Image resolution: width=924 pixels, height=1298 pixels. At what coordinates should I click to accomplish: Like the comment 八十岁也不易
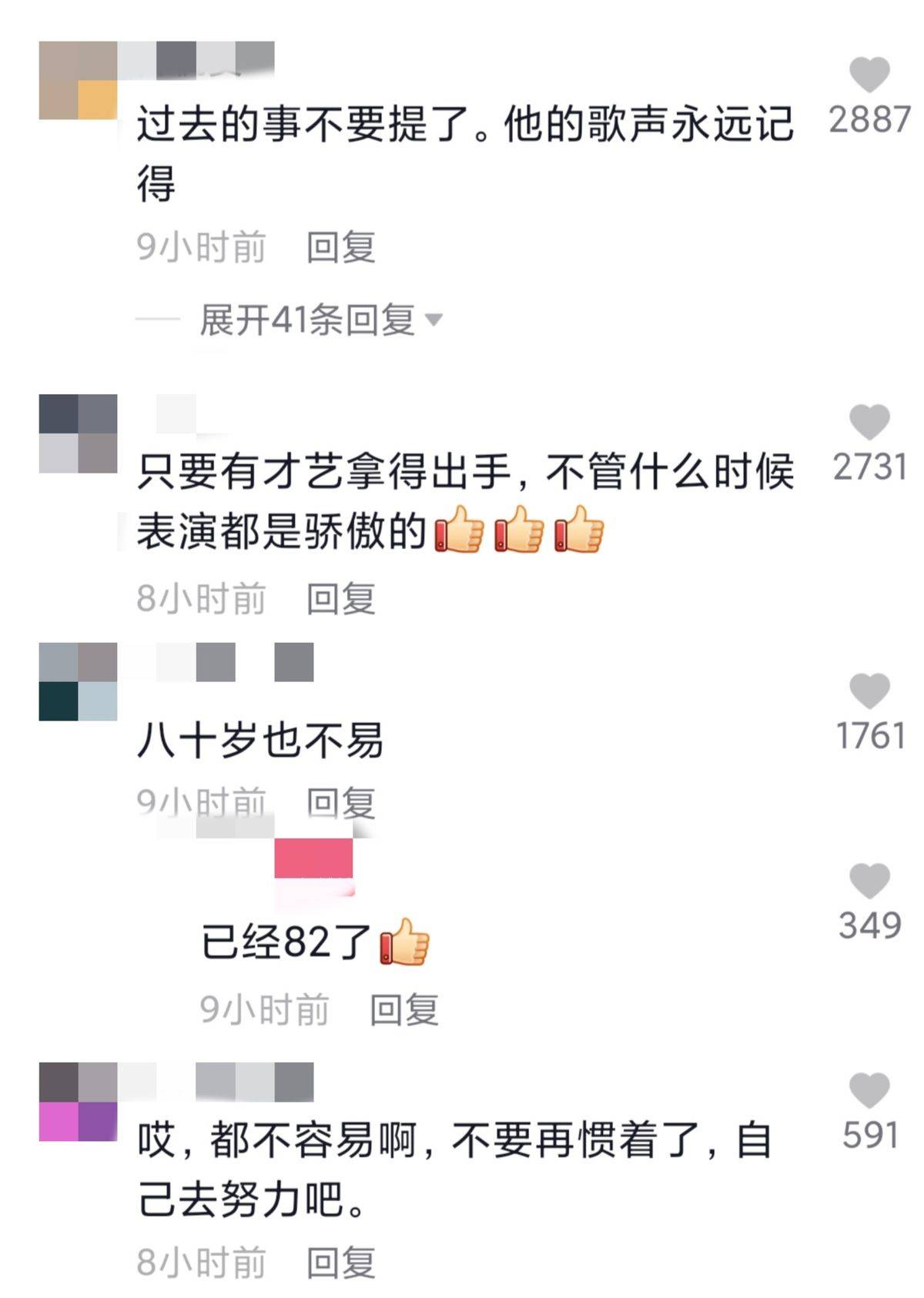pos(869,691)
